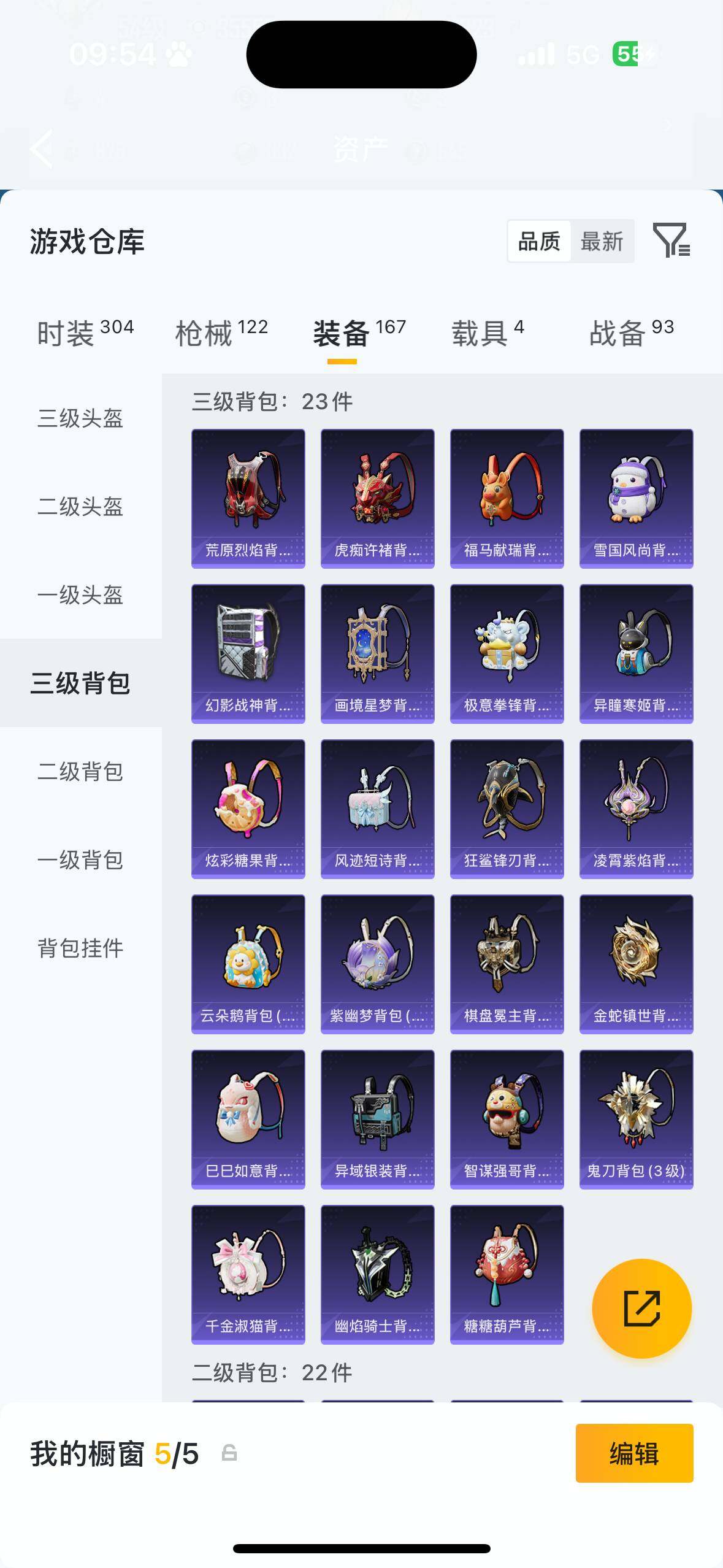The height and width of the screenshot is (1568, 723).
Task: Open the 幽焰骑士背包 thumbnail
Action: click(x=377, y=1272)
